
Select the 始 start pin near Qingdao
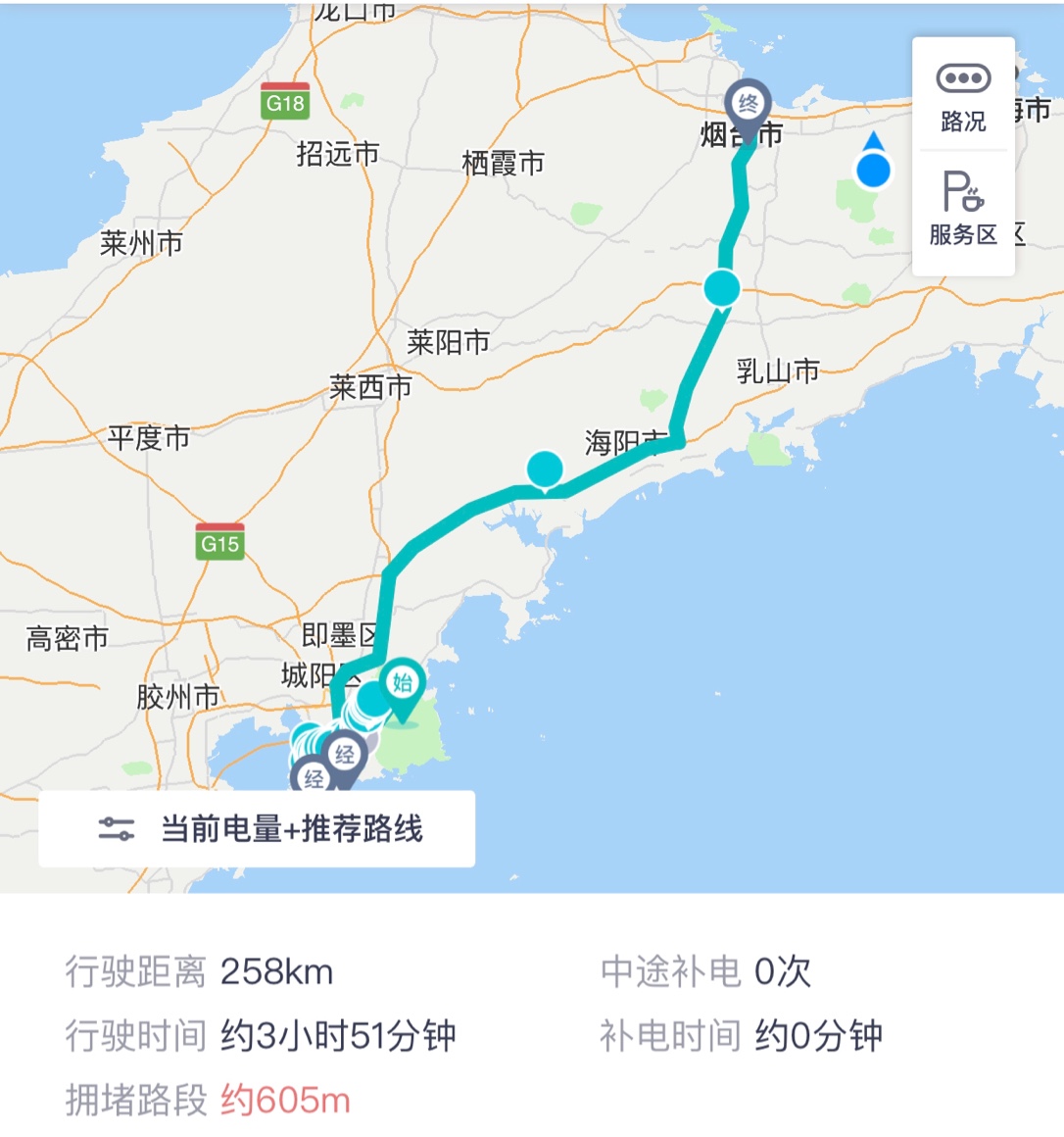403,683
